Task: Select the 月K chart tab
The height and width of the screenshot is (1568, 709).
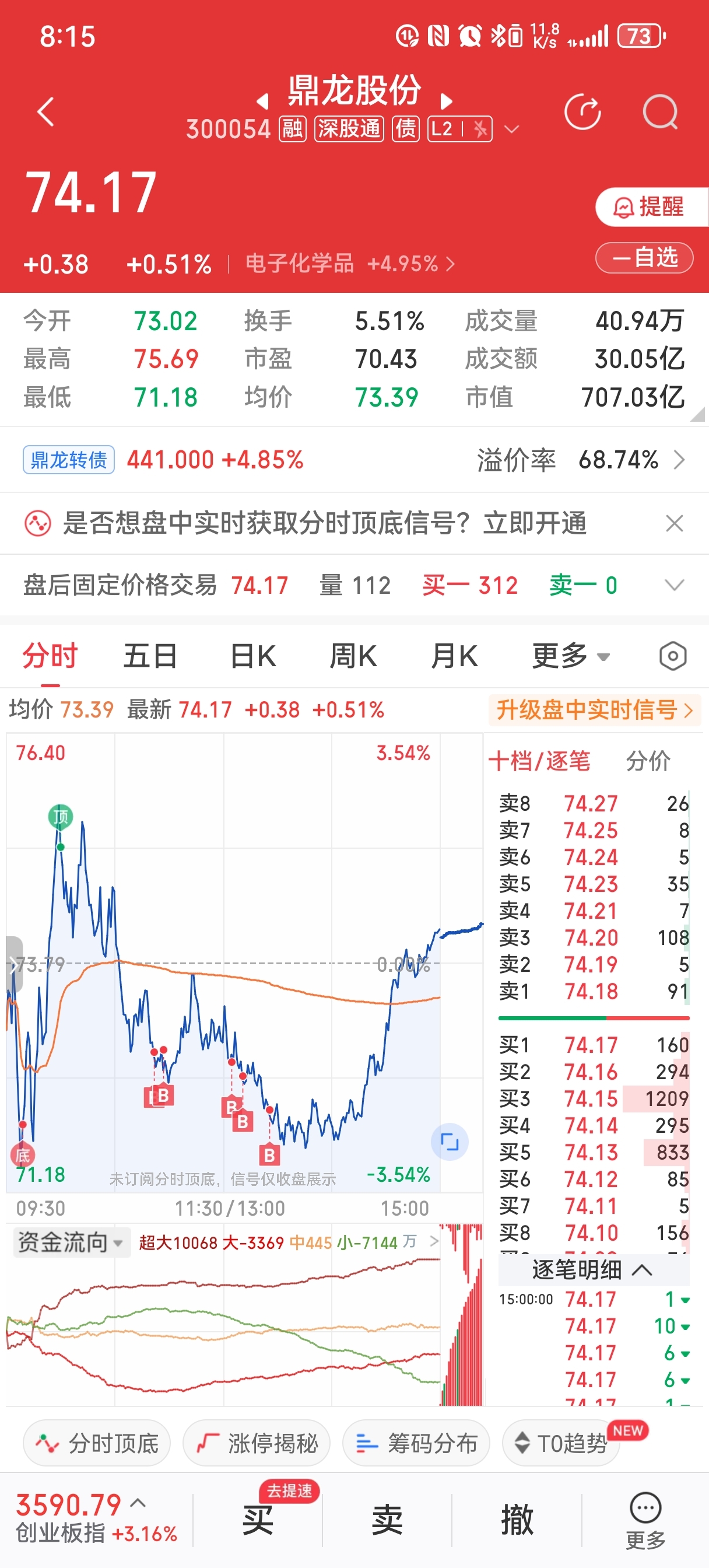Action: (454, 656)
